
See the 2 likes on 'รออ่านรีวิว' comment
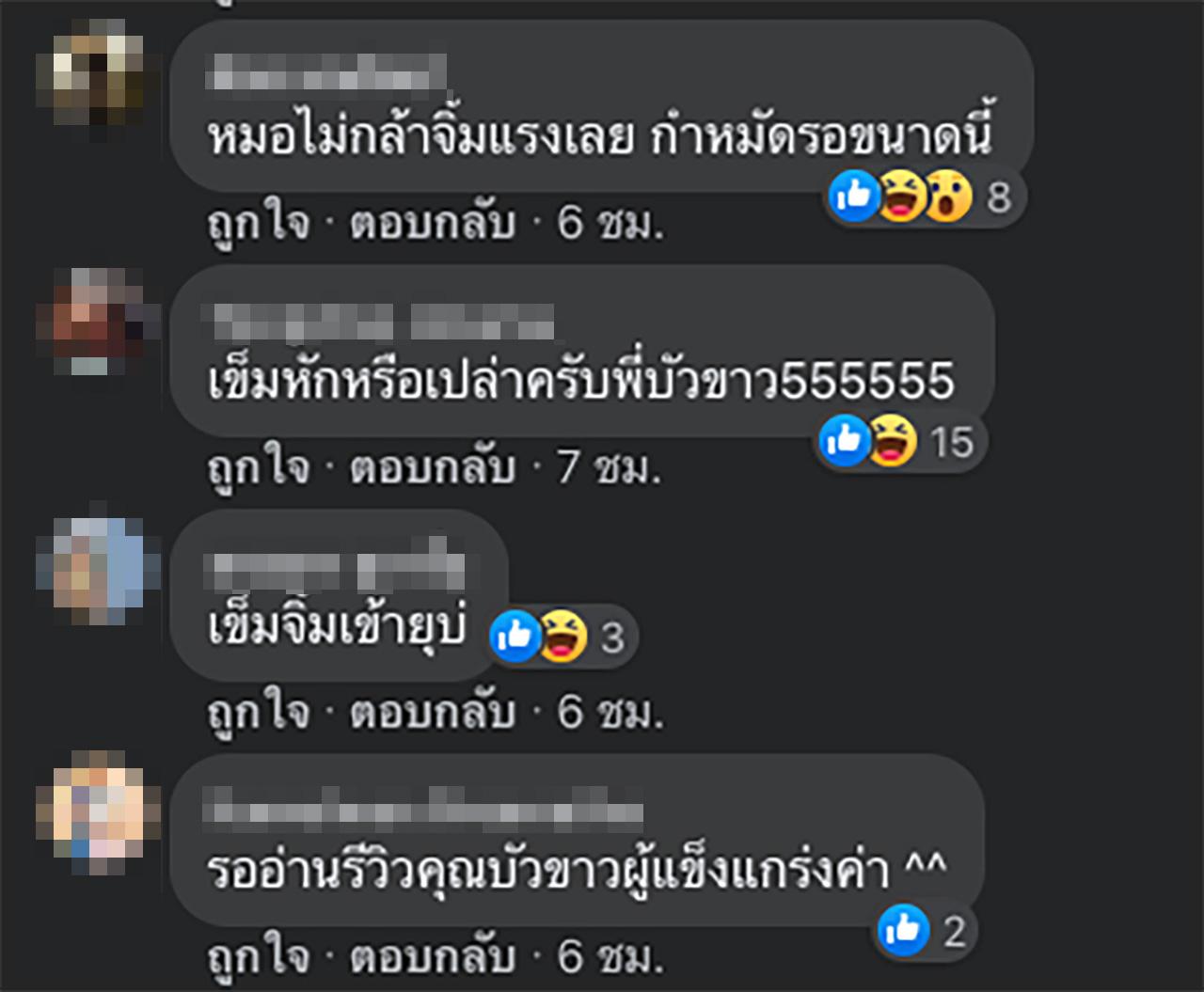pyautogui.click(x=926, y=931)
